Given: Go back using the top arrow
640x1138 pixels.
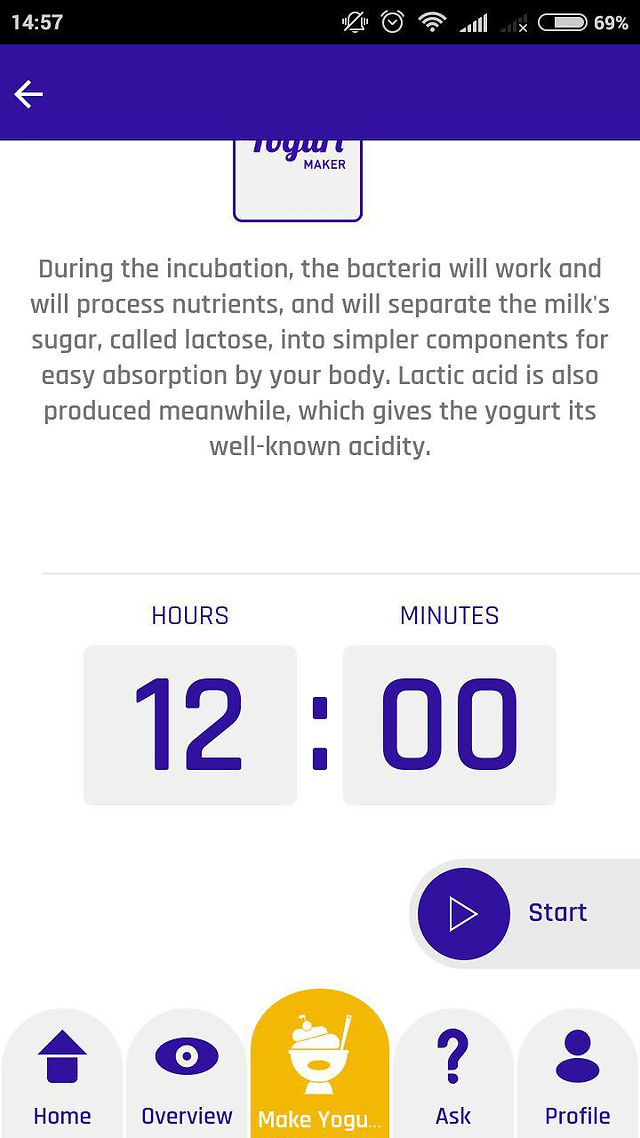Looking at the screenshot, I should tap(28, 94).
